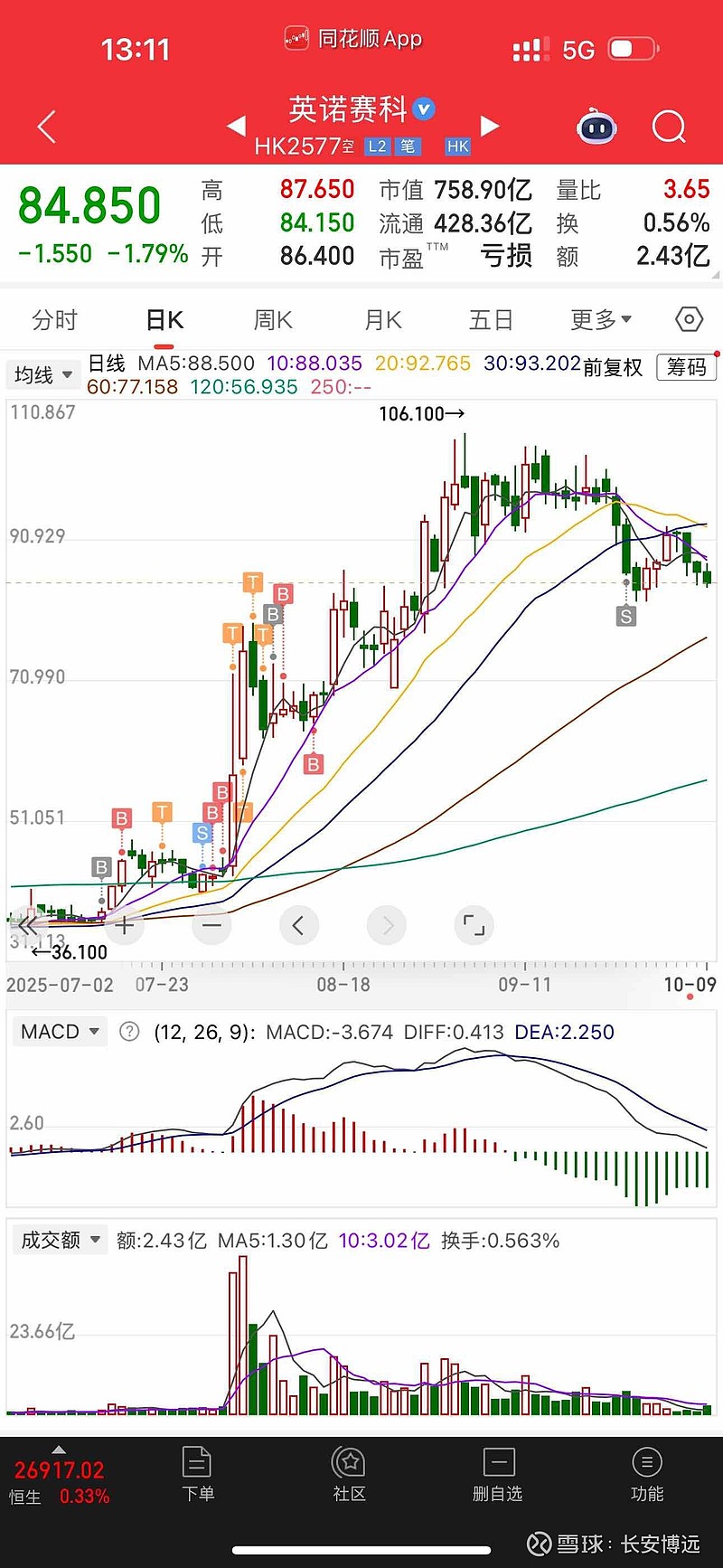Switch to the next stock with right triangle
The width and height of the screenshot is (723, 1568).
490,126
